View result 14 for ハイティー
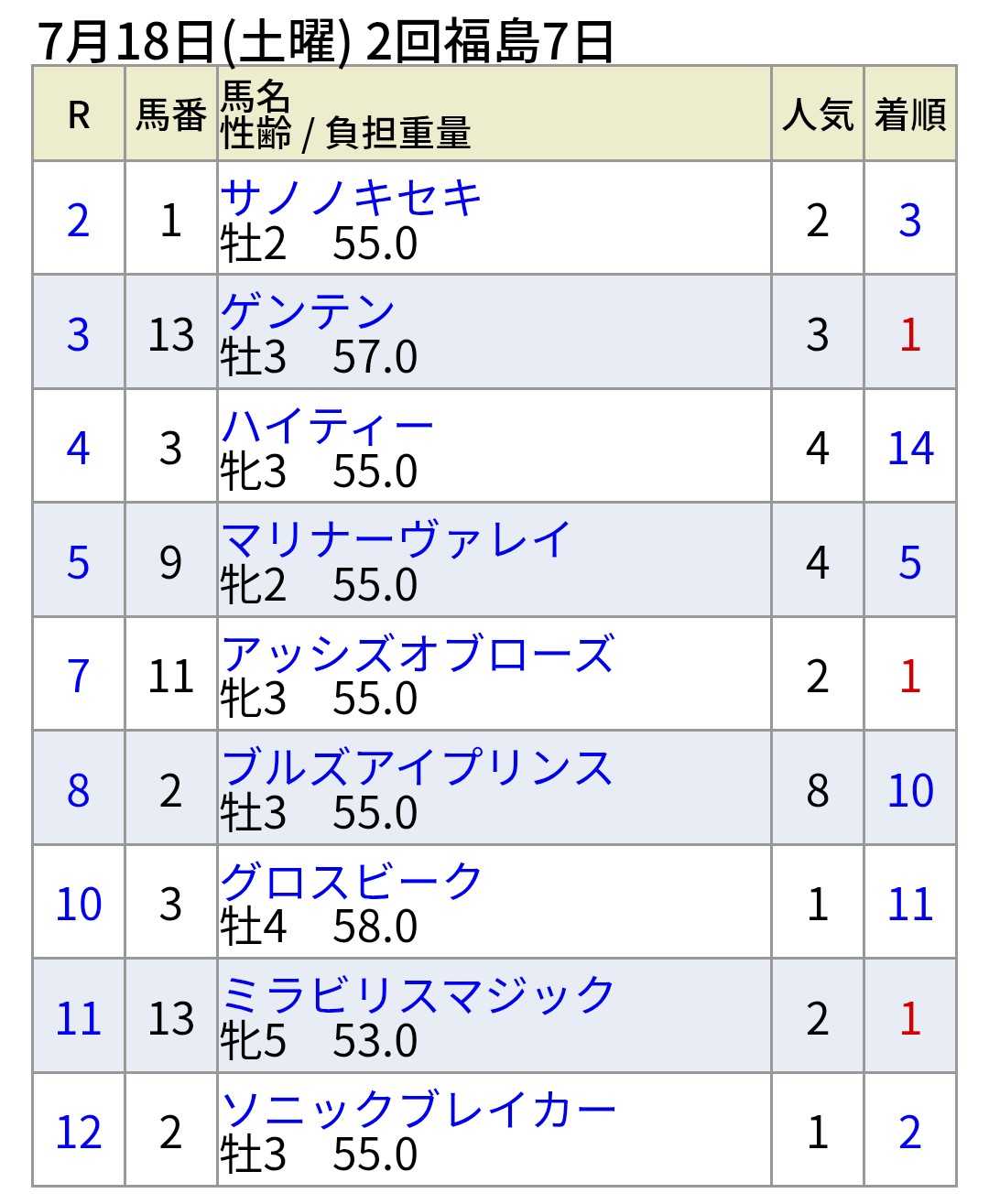Image resolution: width=989 pixels, height=1204 pixels. coord(910,449)
